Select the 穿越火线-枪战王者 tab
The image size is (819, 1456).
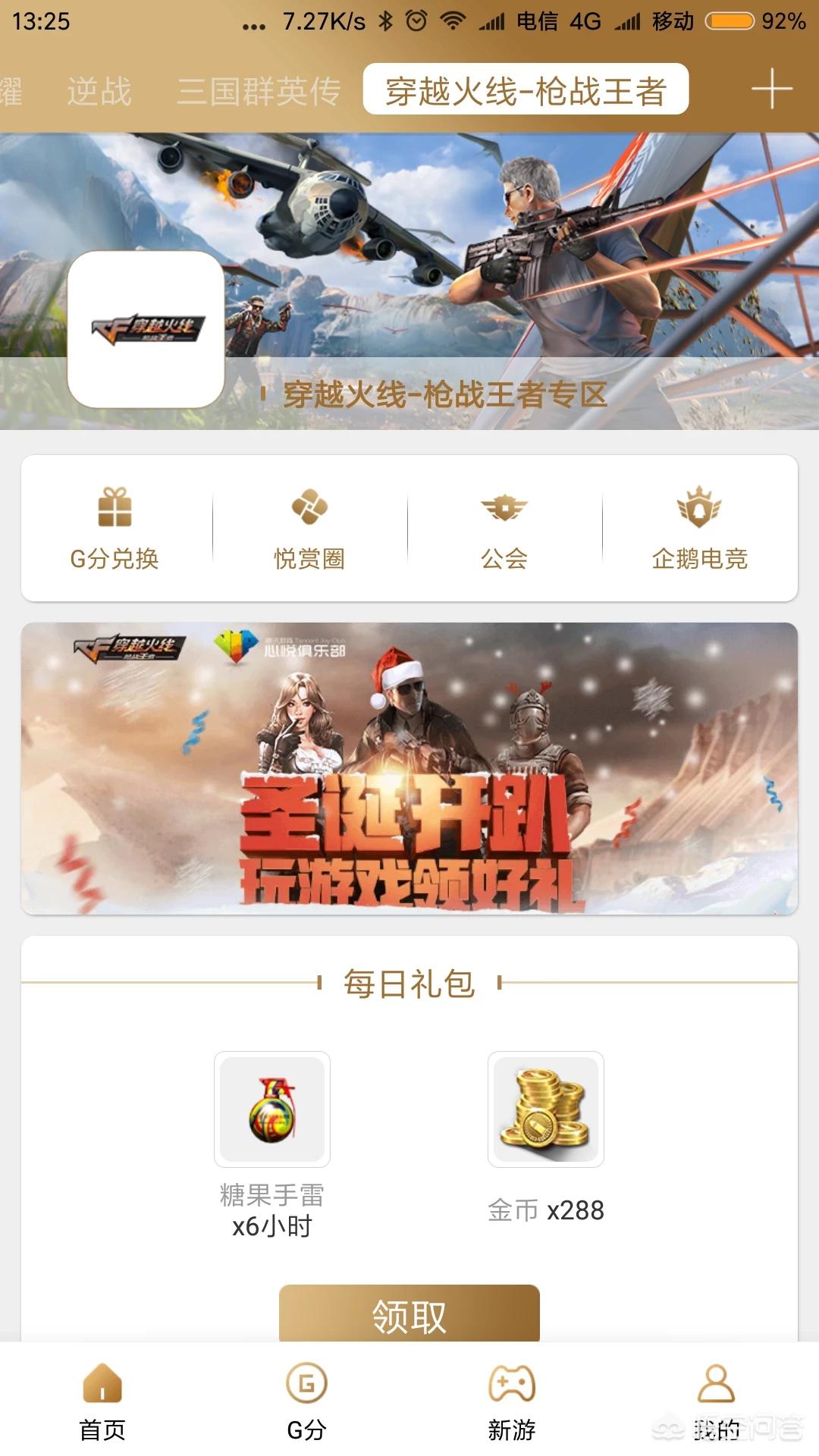[526, 89]
